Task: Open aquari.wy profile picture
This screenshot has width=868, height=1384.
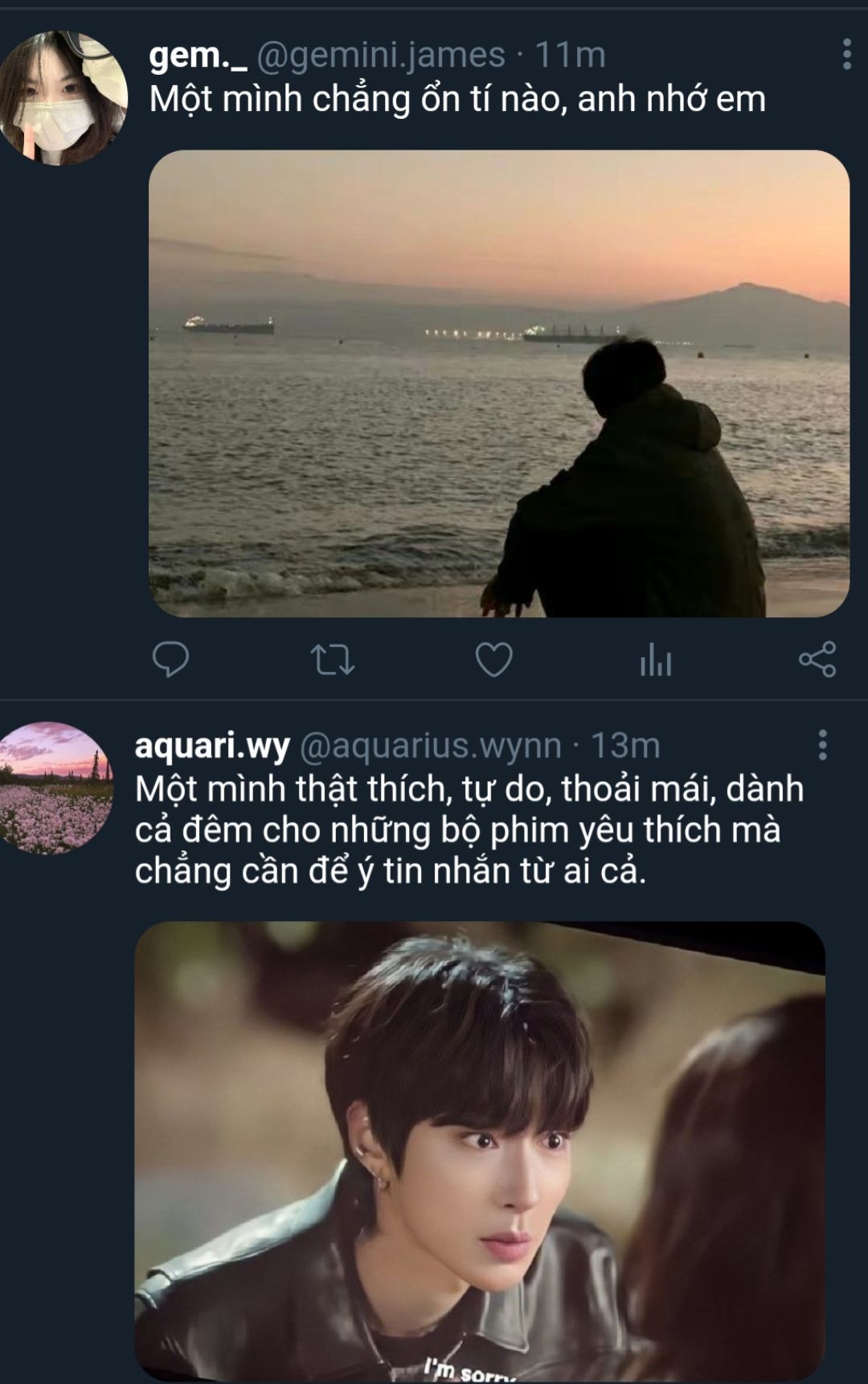Action: pos(56,788)
